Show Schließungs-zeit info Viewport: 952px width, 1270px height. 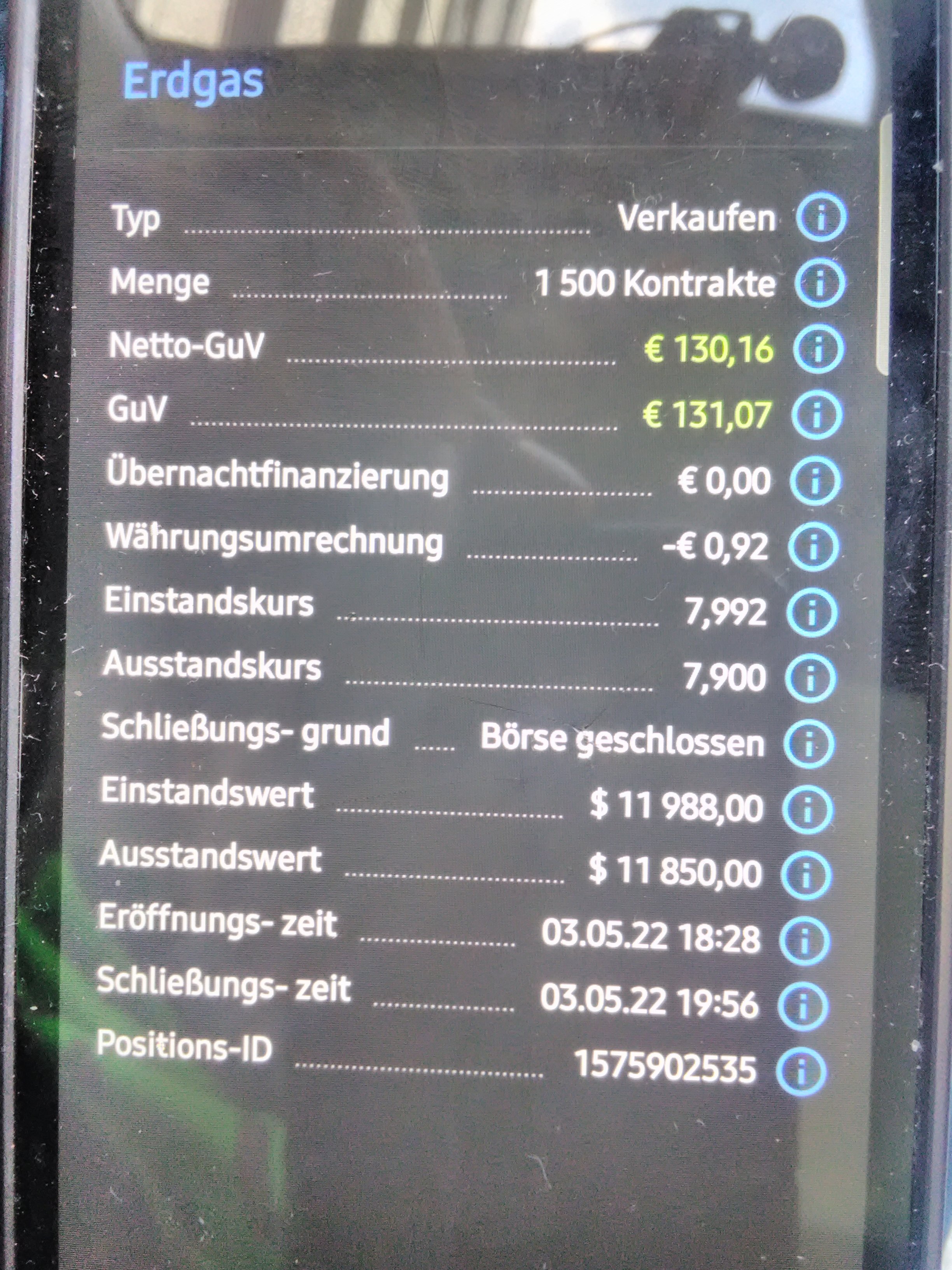(x=803, y=1005)
